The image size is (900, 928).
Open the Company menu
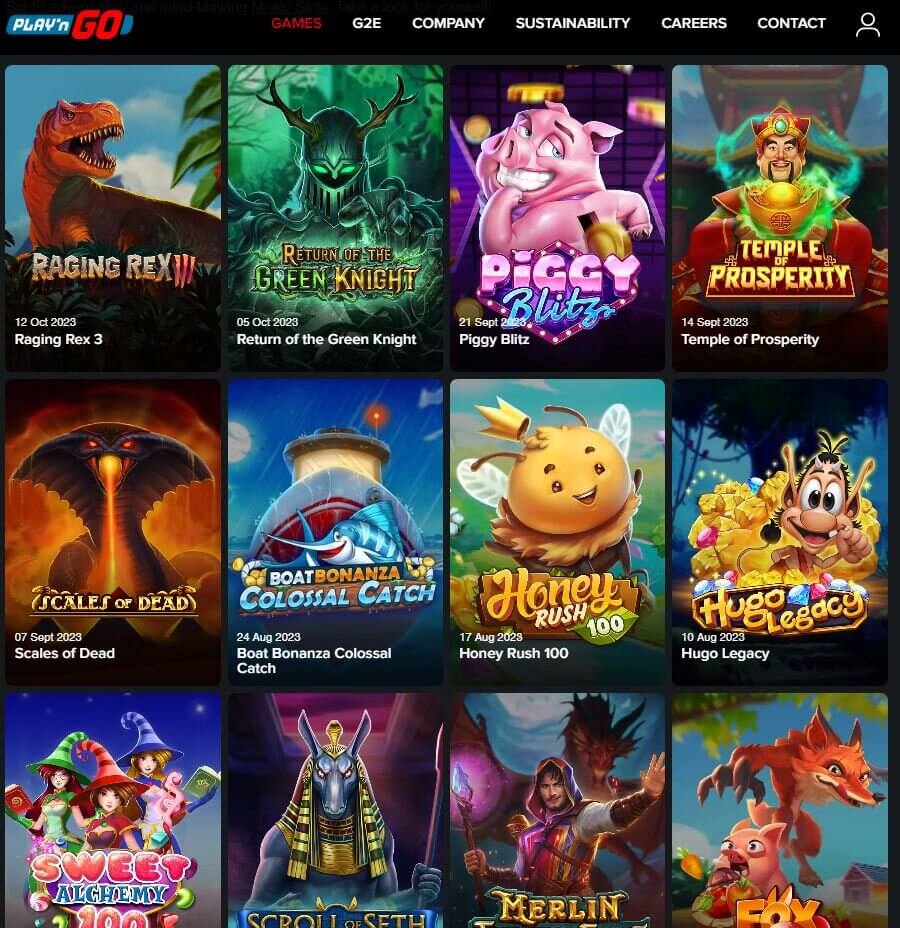(x=448, y=23)
